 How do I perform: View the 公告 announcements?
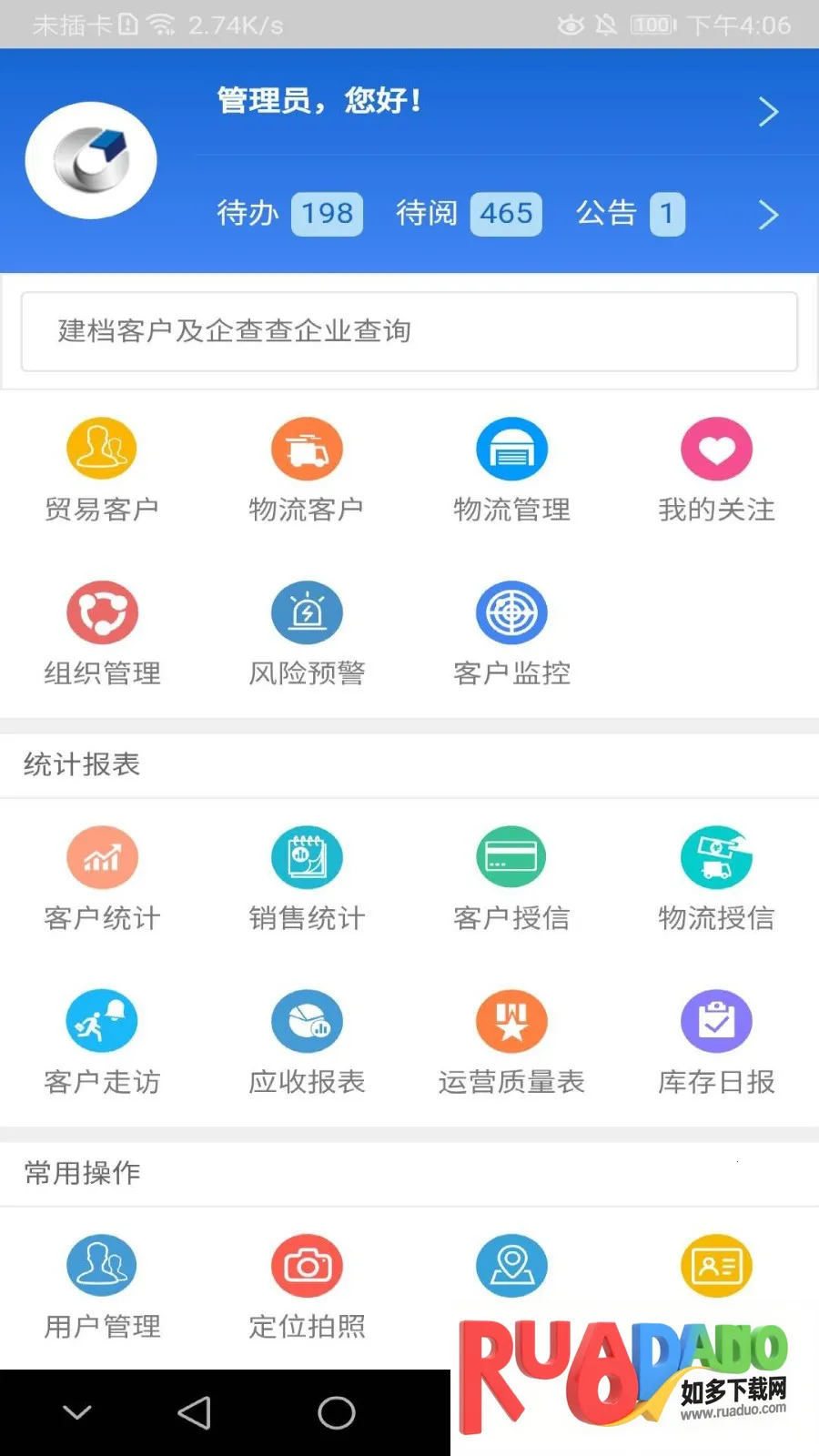click(x=630, y=214)
